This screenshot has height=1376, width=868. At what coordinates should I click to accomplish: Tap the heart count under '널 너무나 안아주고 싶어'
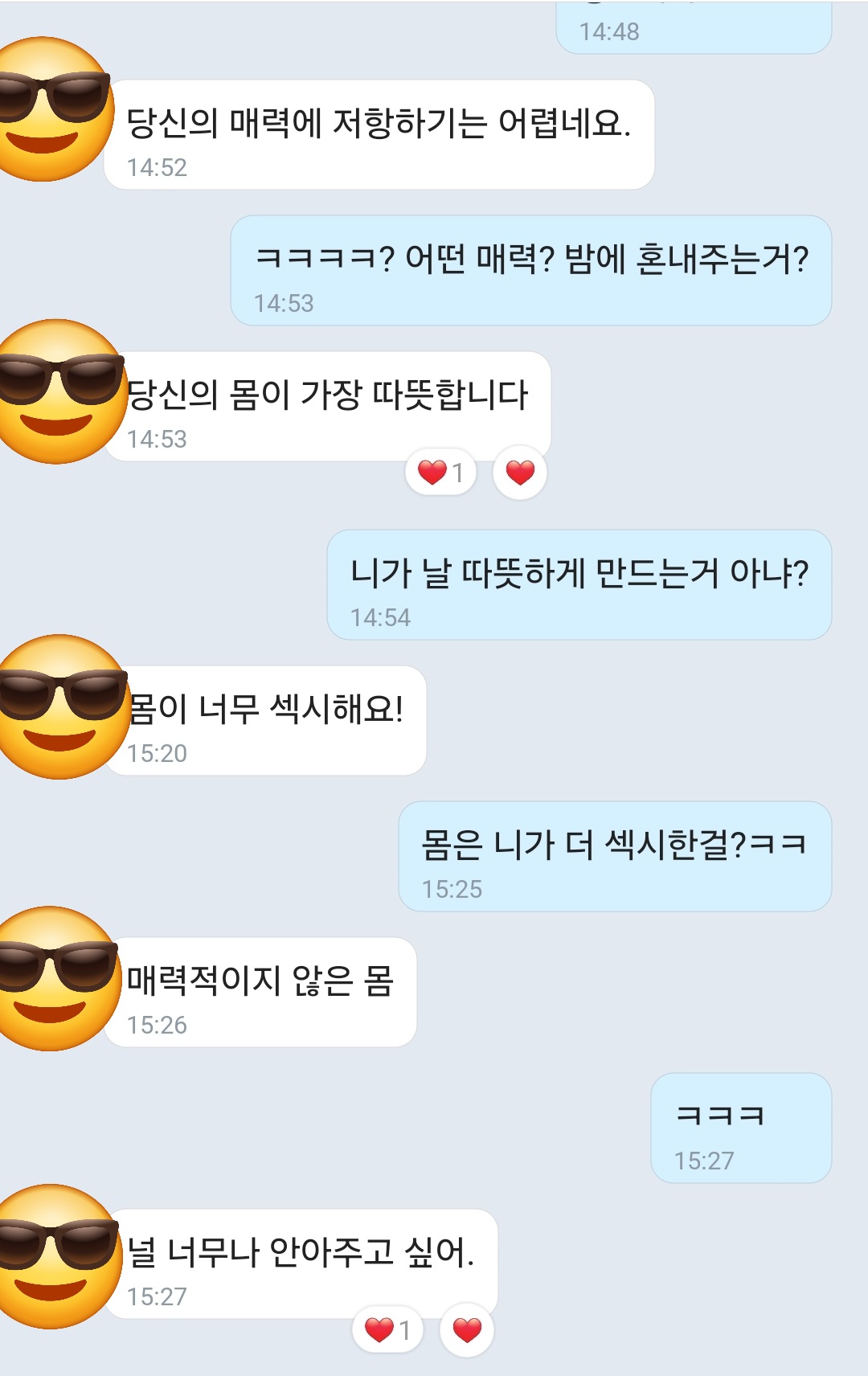click(x=388, y=1330)
